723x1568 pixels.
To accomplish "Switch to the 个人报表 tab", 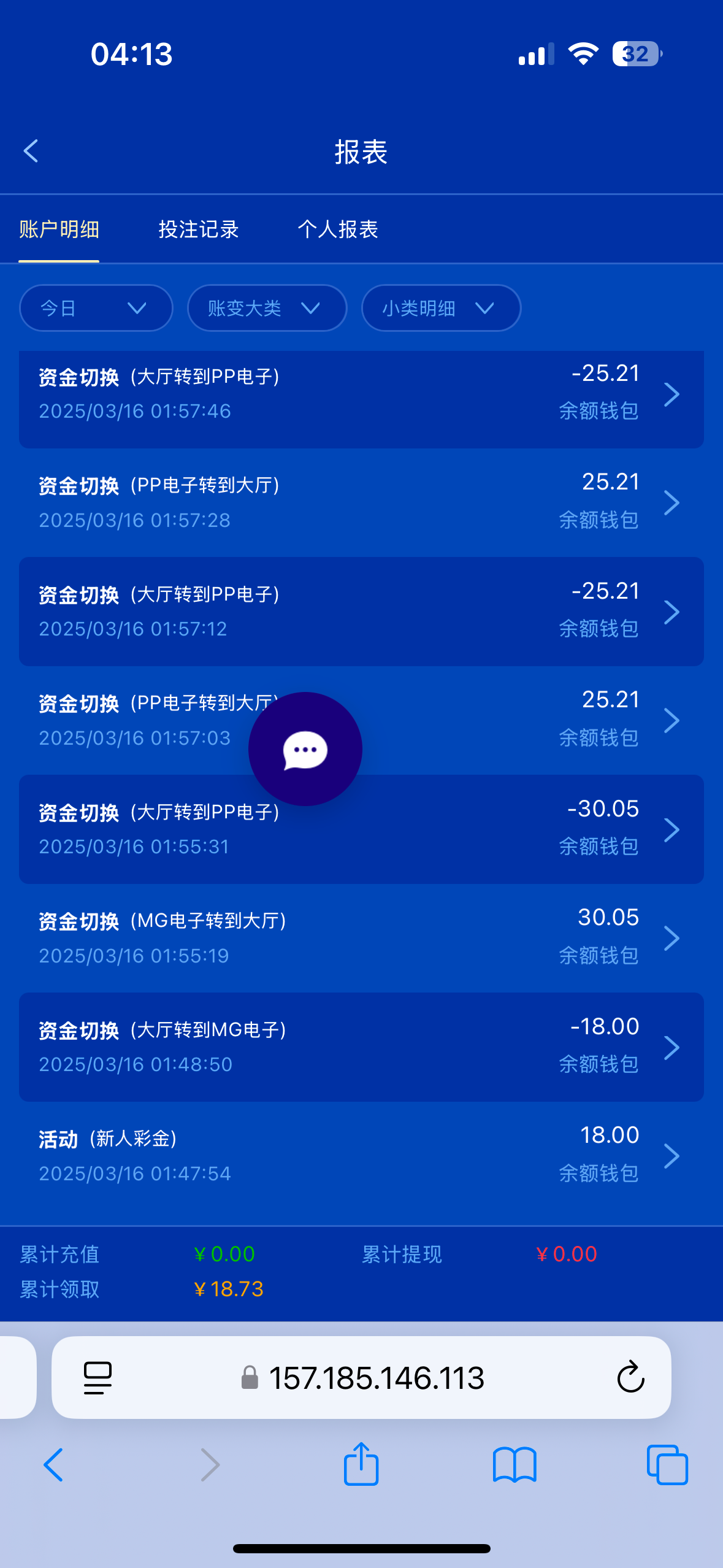I will pyautogui.click(x=338, y=229).
